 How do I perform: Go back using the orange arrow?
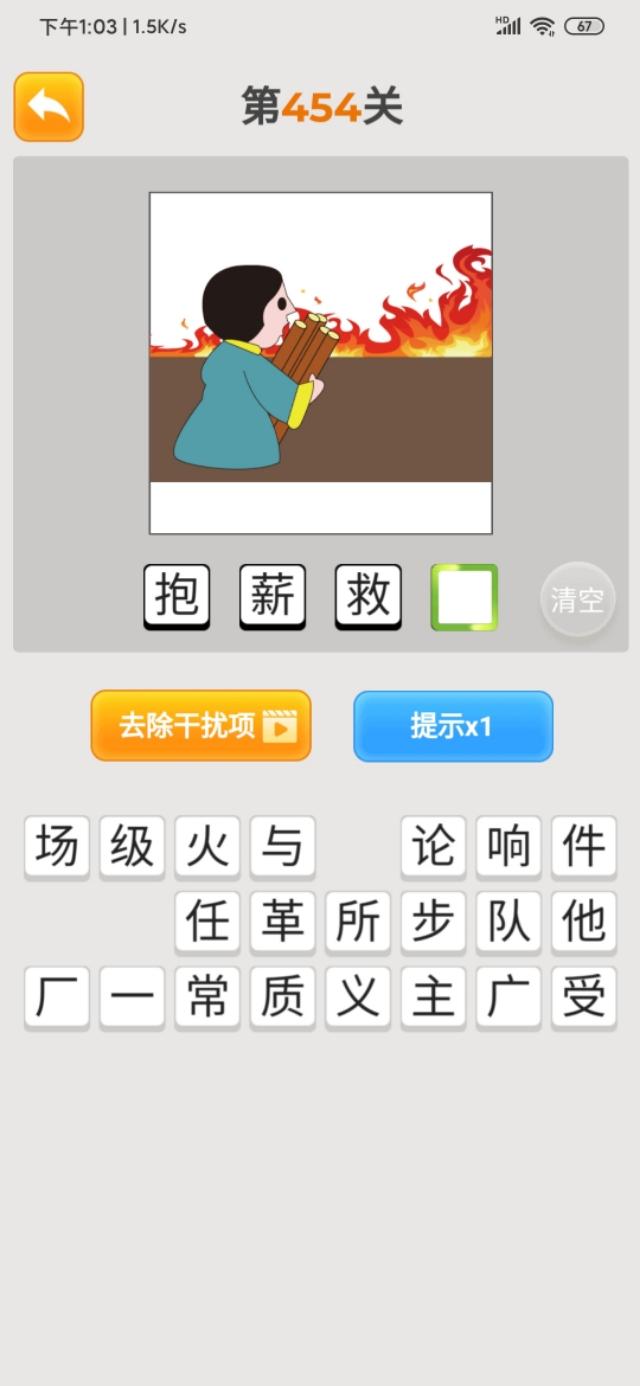[48, 106]
